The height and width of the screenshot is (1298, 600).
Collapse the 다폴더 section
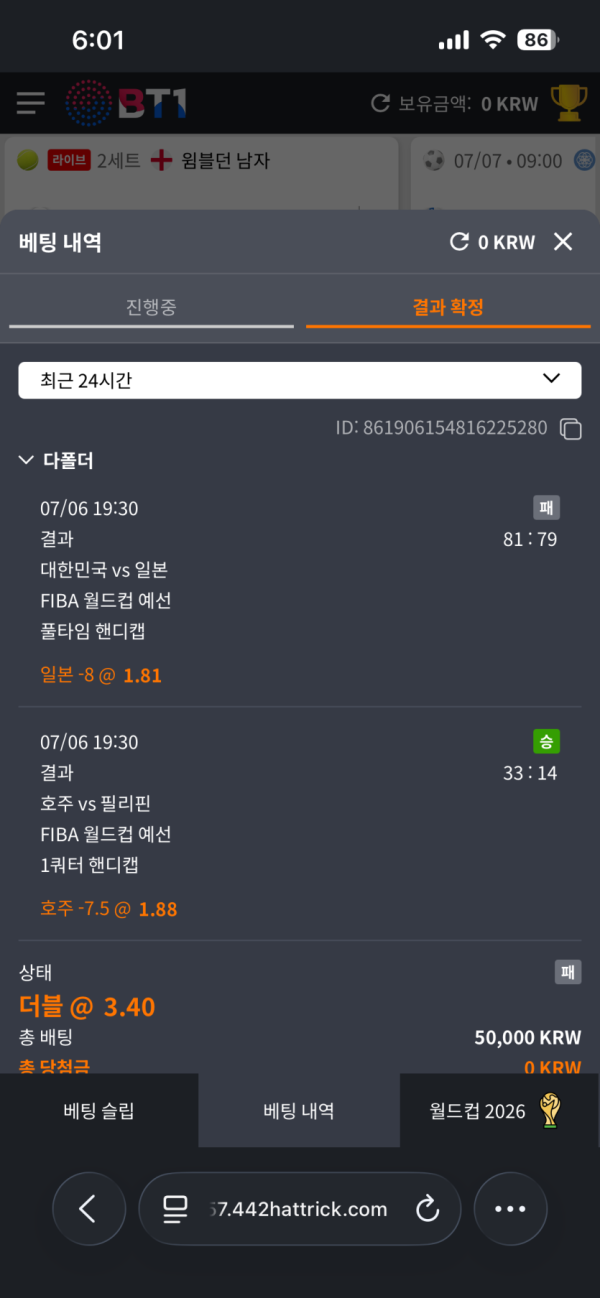coord(56,461)
